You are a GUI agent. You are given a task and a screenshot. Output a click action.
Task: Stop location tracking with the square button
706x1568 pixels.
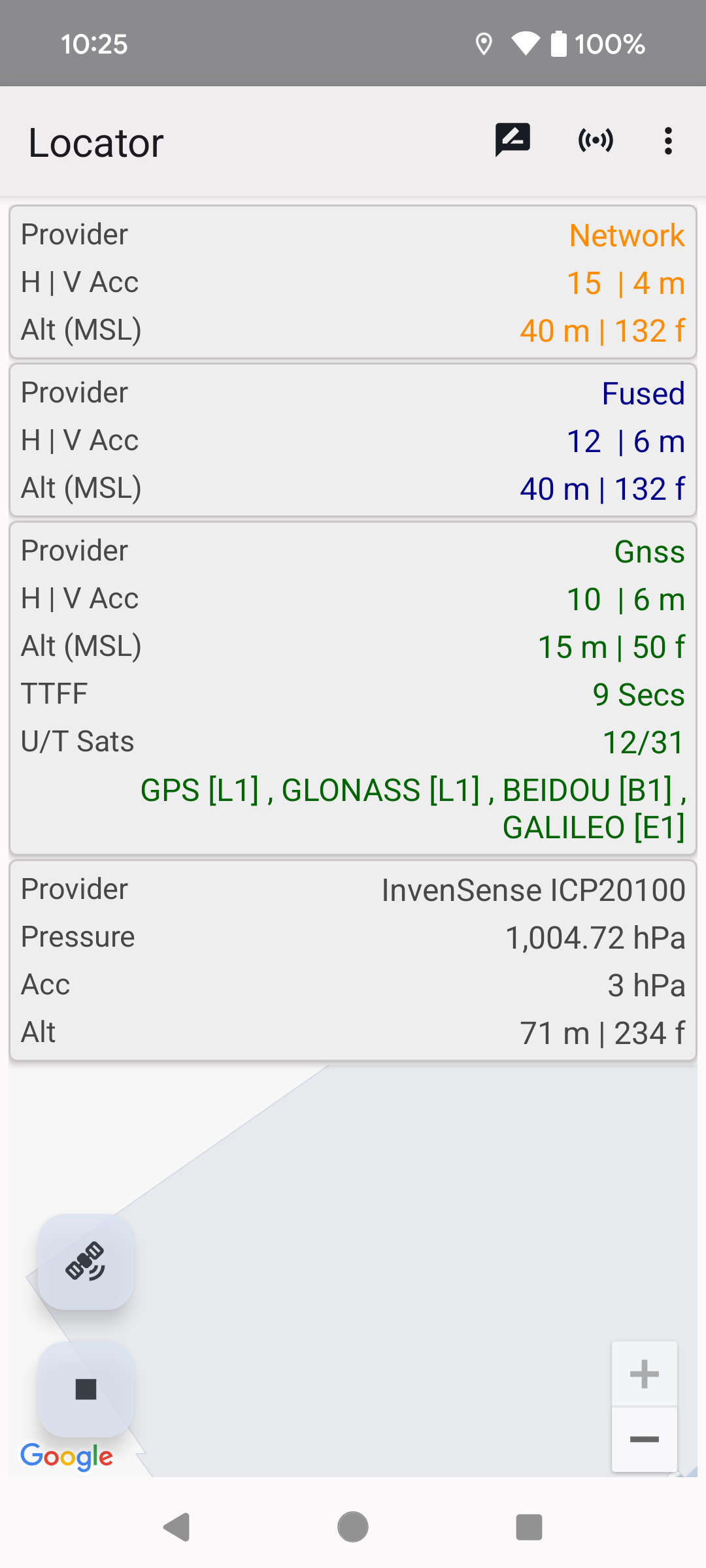86,1388
